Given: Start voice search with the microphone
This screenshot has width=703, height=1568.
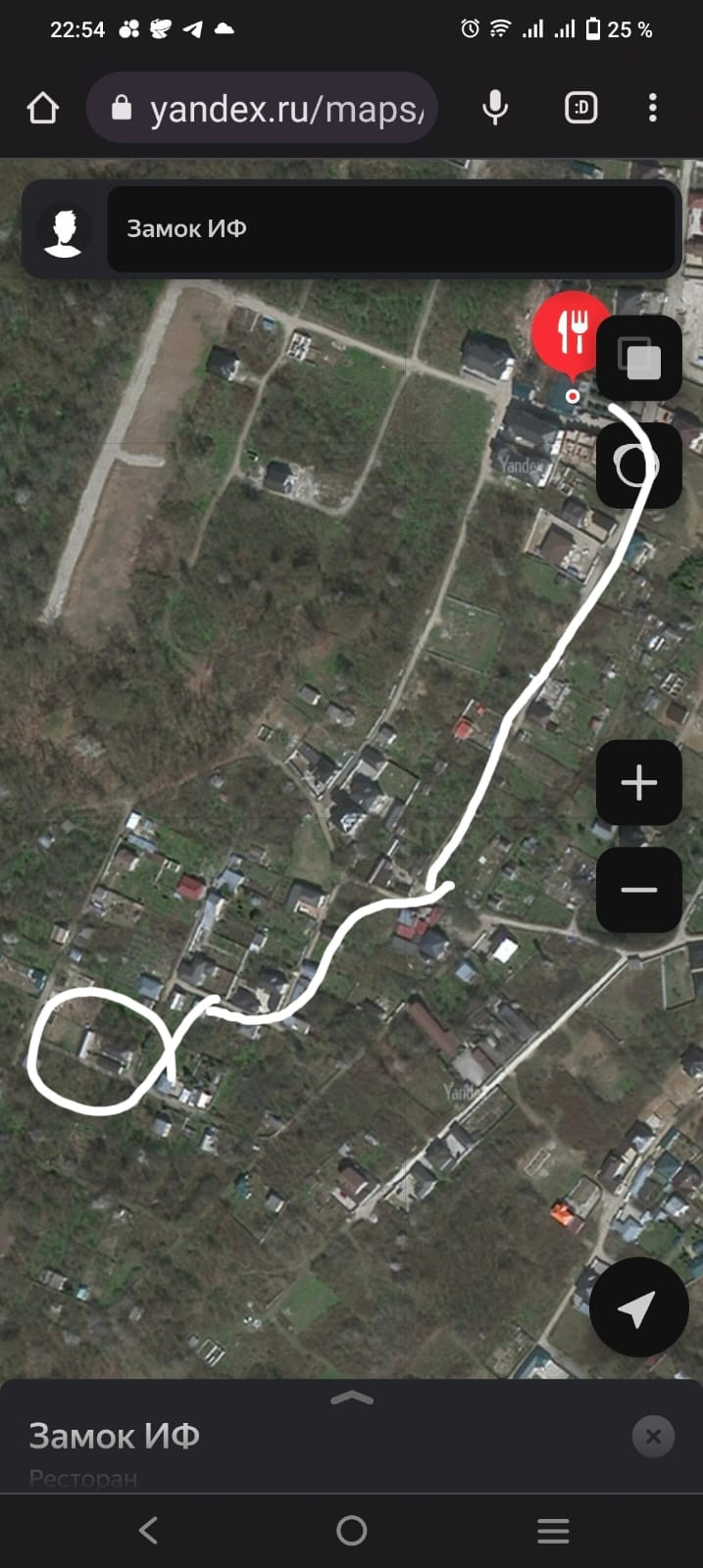Looking at the screenshot, I should point(495,108).
